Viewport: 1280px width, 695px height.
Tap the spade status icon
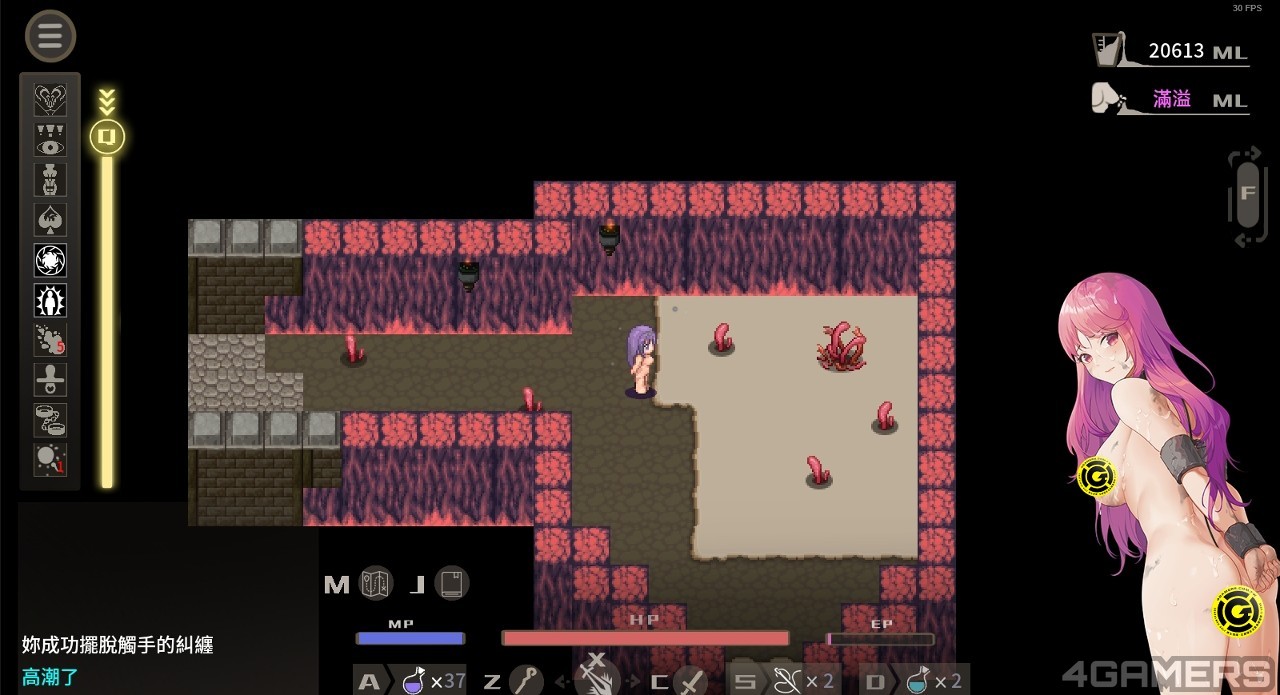point(50,220)
